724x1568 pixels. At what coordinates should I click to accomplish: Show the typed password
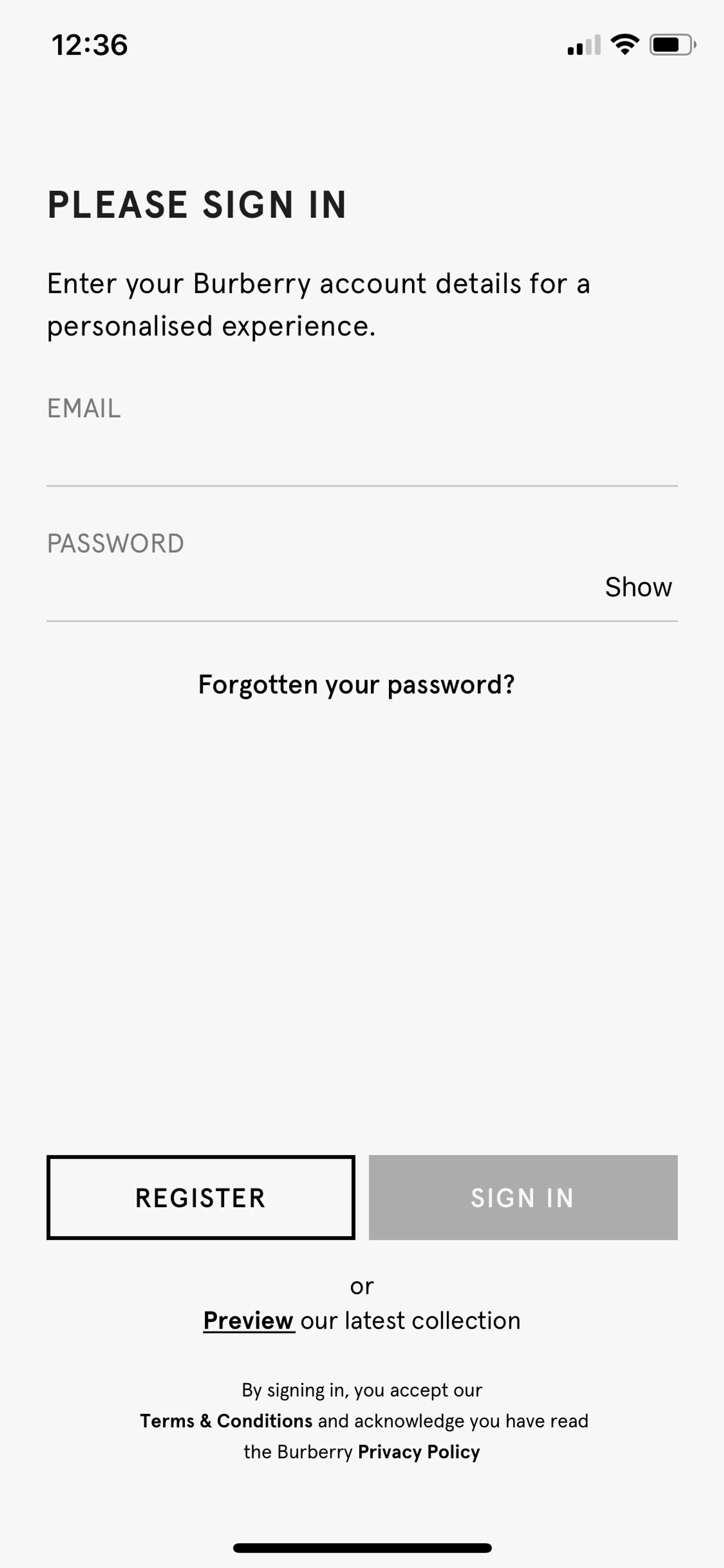638,587
